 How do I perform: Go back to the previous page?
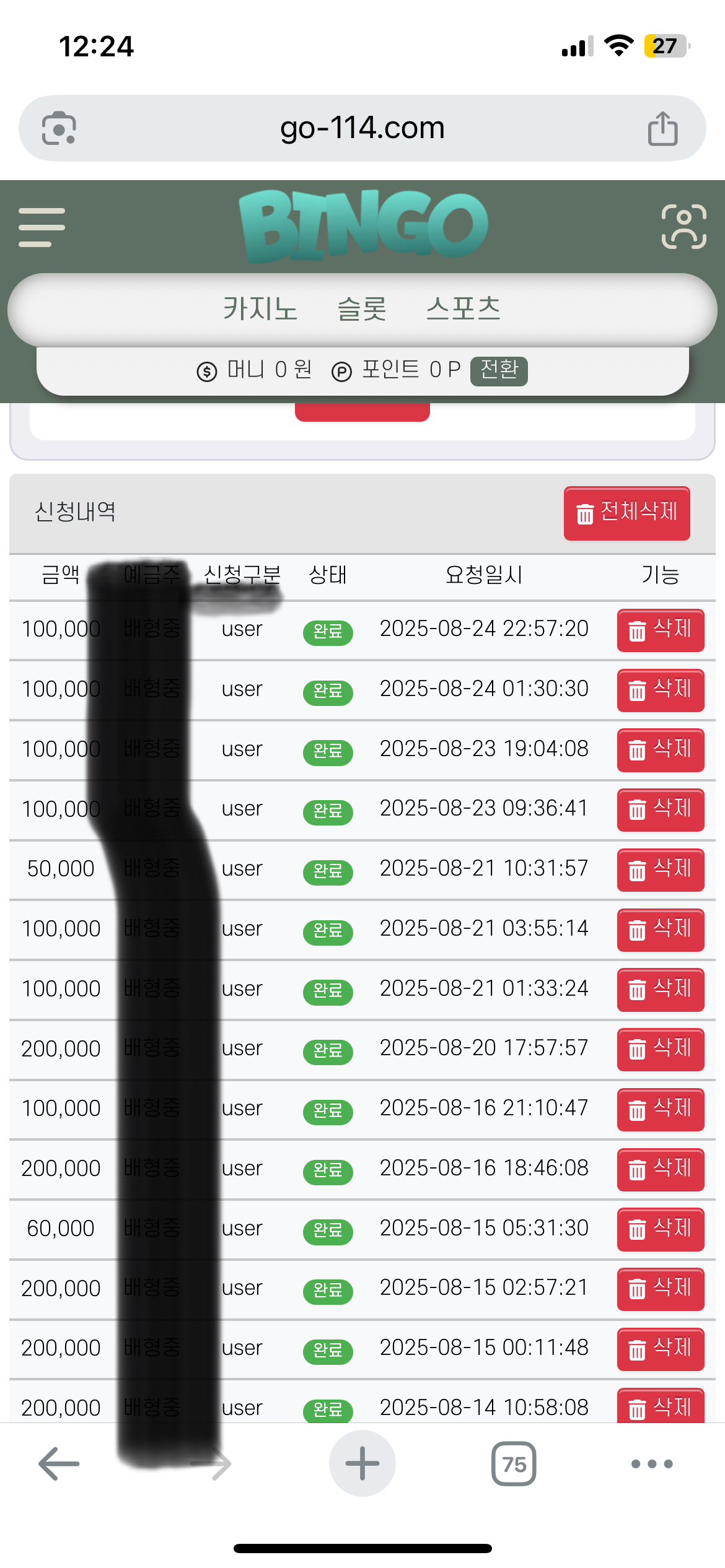click(59, 1463)
